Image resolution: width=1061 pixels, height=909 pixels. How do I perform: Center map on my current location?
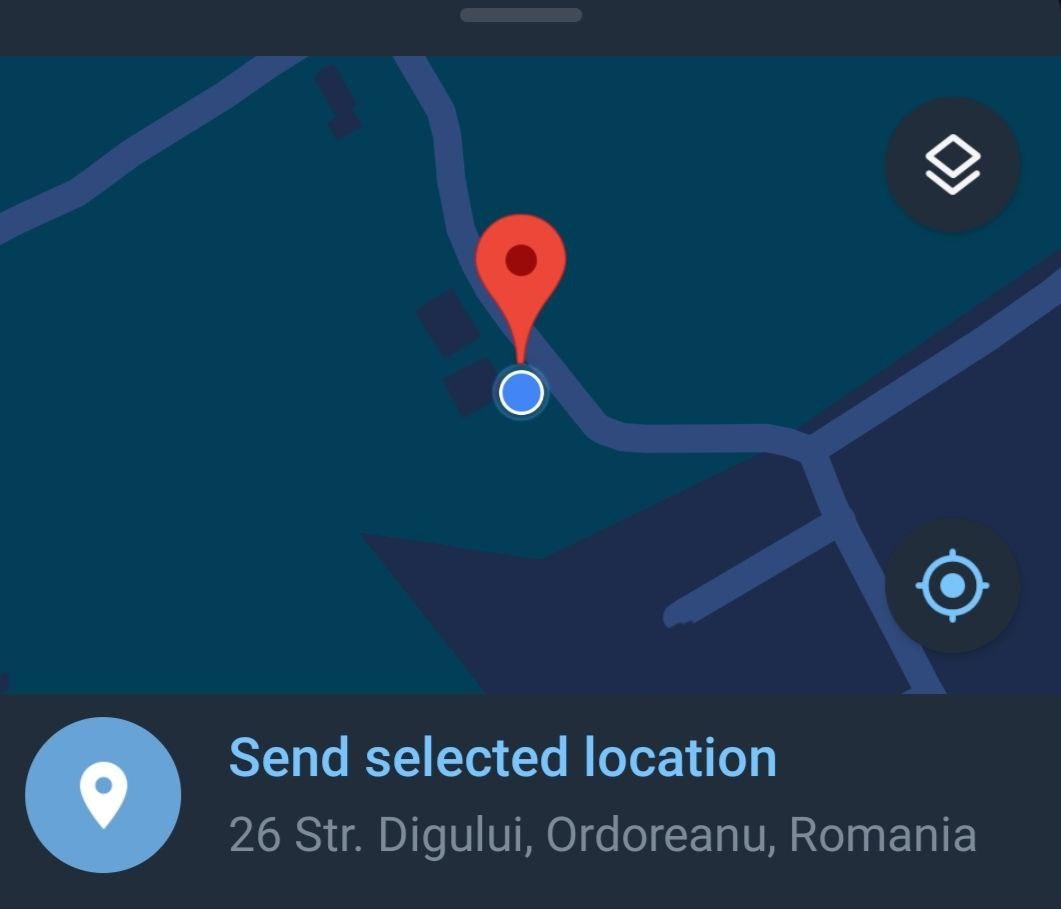click(952, 585)
